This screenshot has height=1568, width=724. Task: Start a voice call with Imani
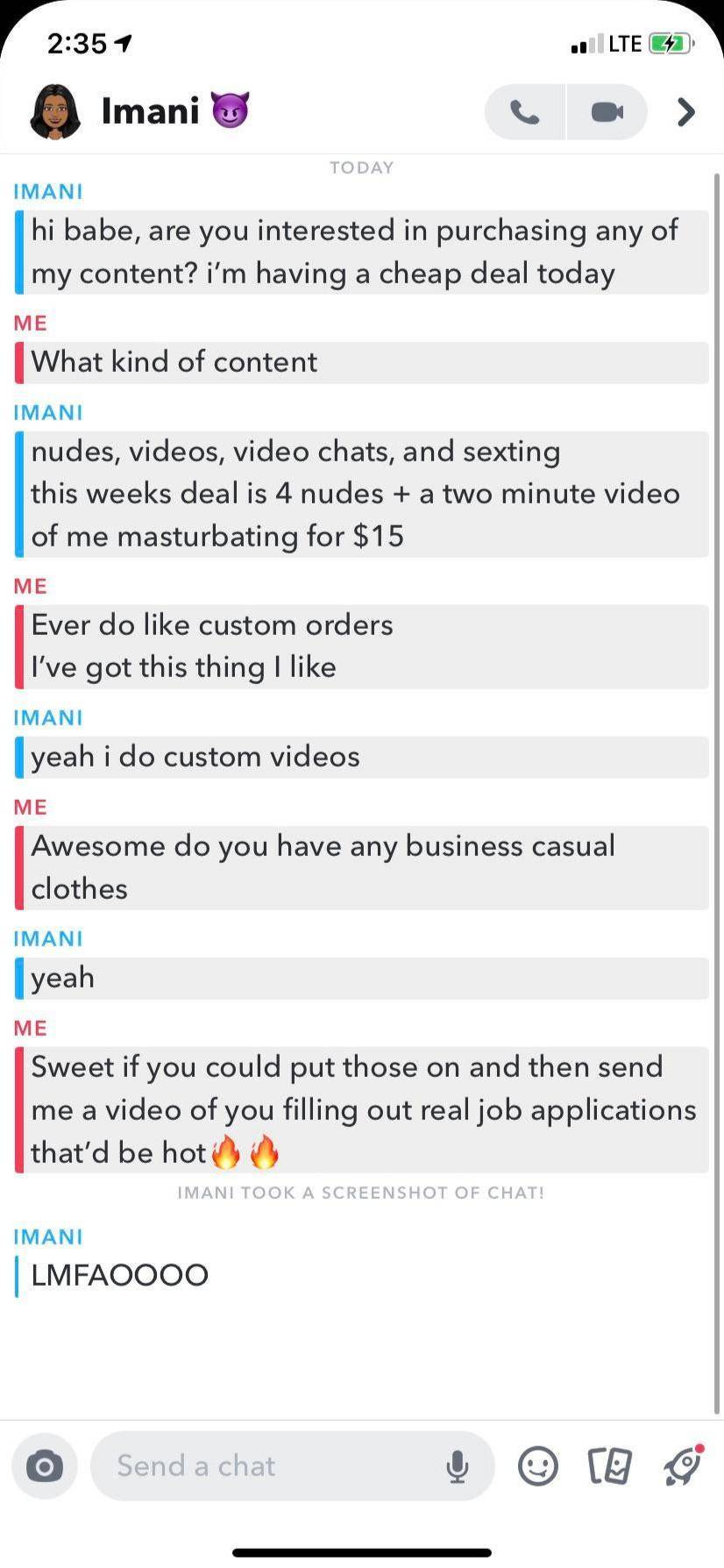coord(525,112)
